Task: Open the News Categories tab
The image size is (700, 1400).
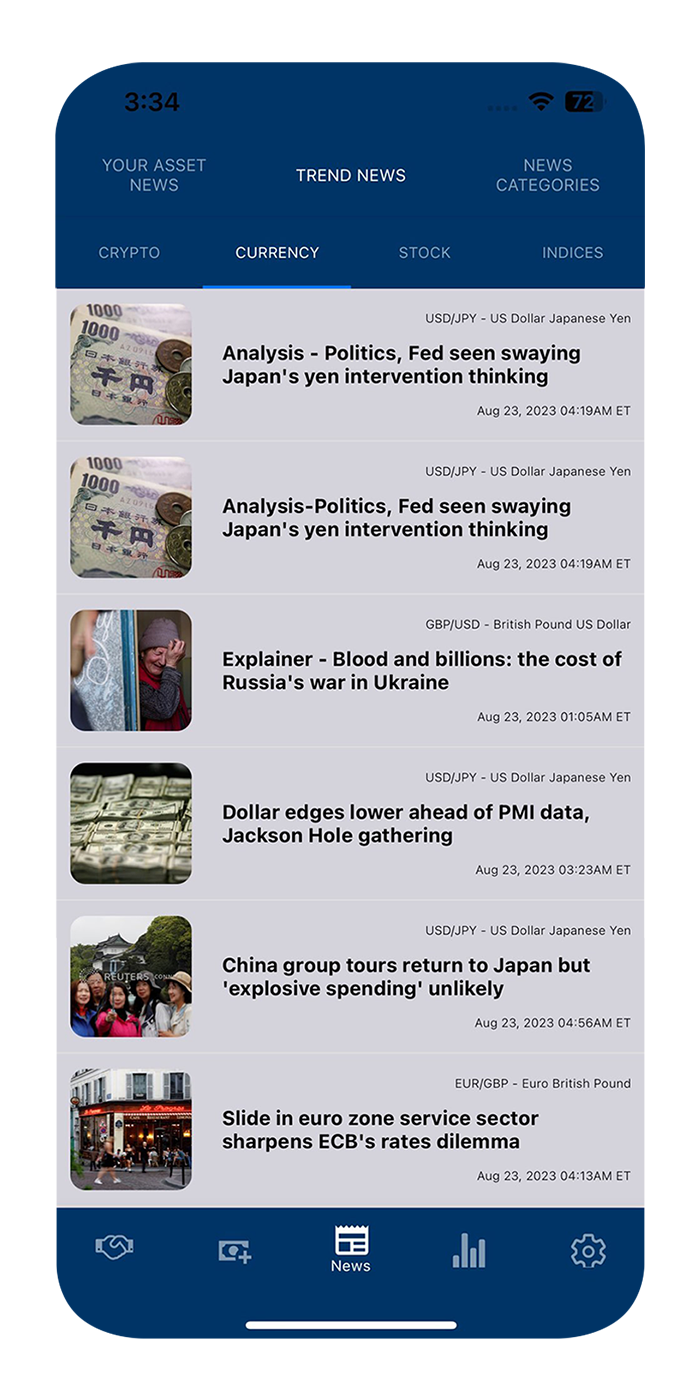Action: pyautogui.click(x=547, y=175)
